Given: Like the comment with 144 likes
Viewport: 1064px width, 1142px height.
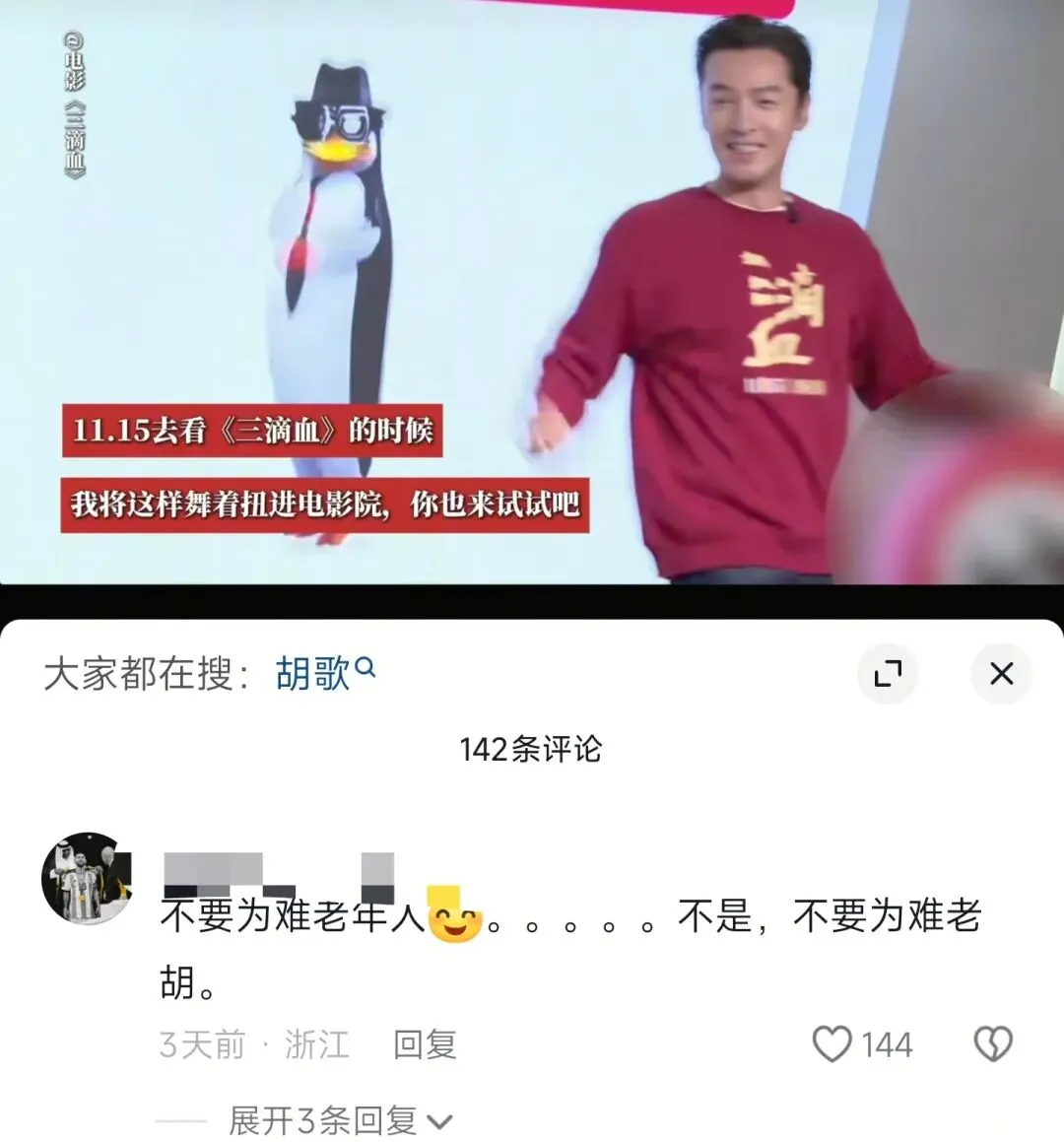Looking at the screenshot, I should click(832, 1044).
